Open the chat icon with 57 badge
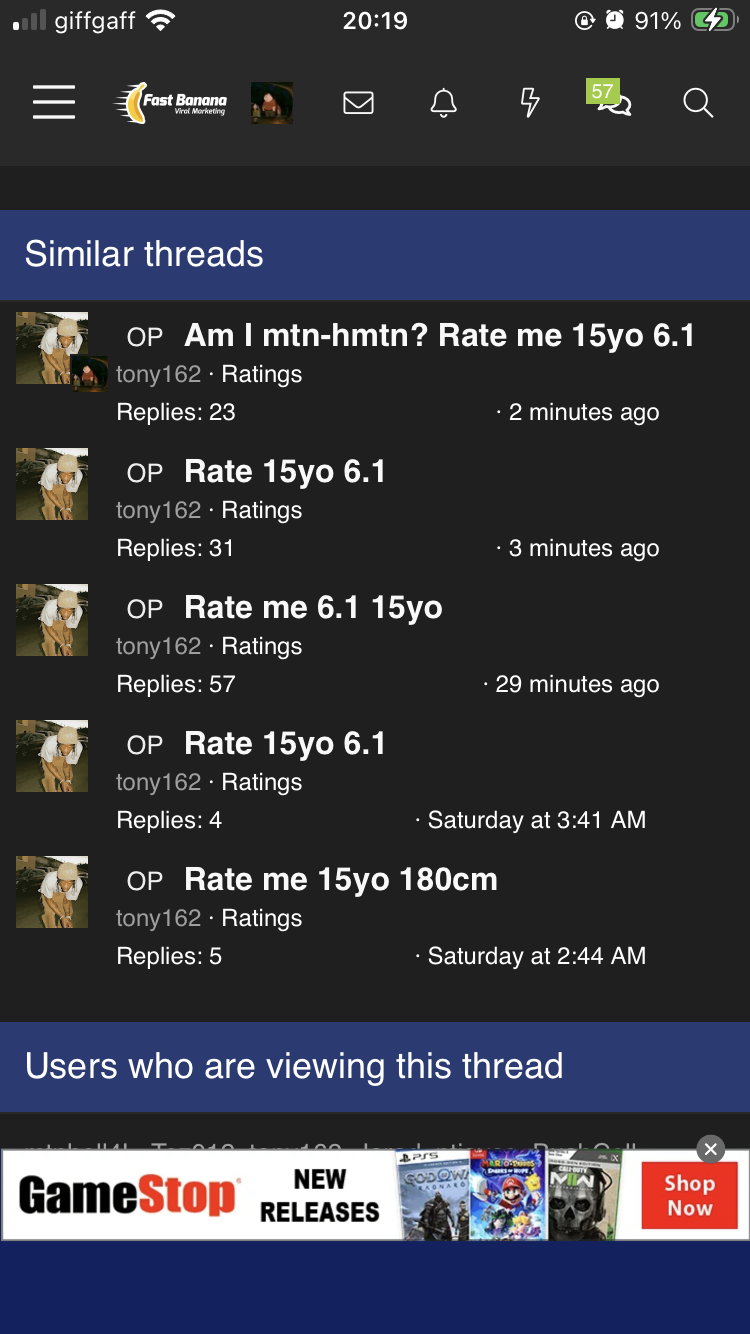 click(612, 101)
